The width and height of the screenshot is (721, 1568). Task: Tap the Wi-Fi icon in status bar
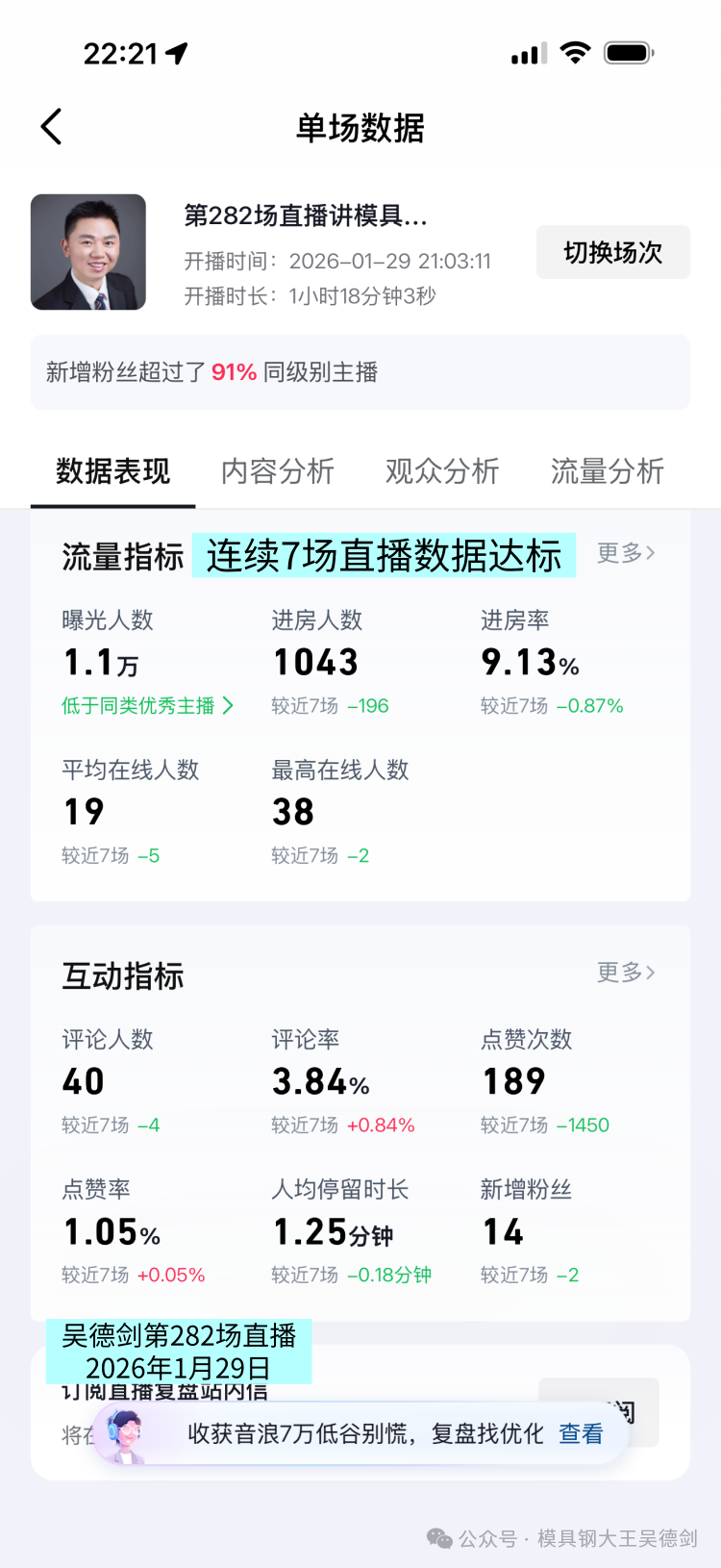tap(574, 52)
